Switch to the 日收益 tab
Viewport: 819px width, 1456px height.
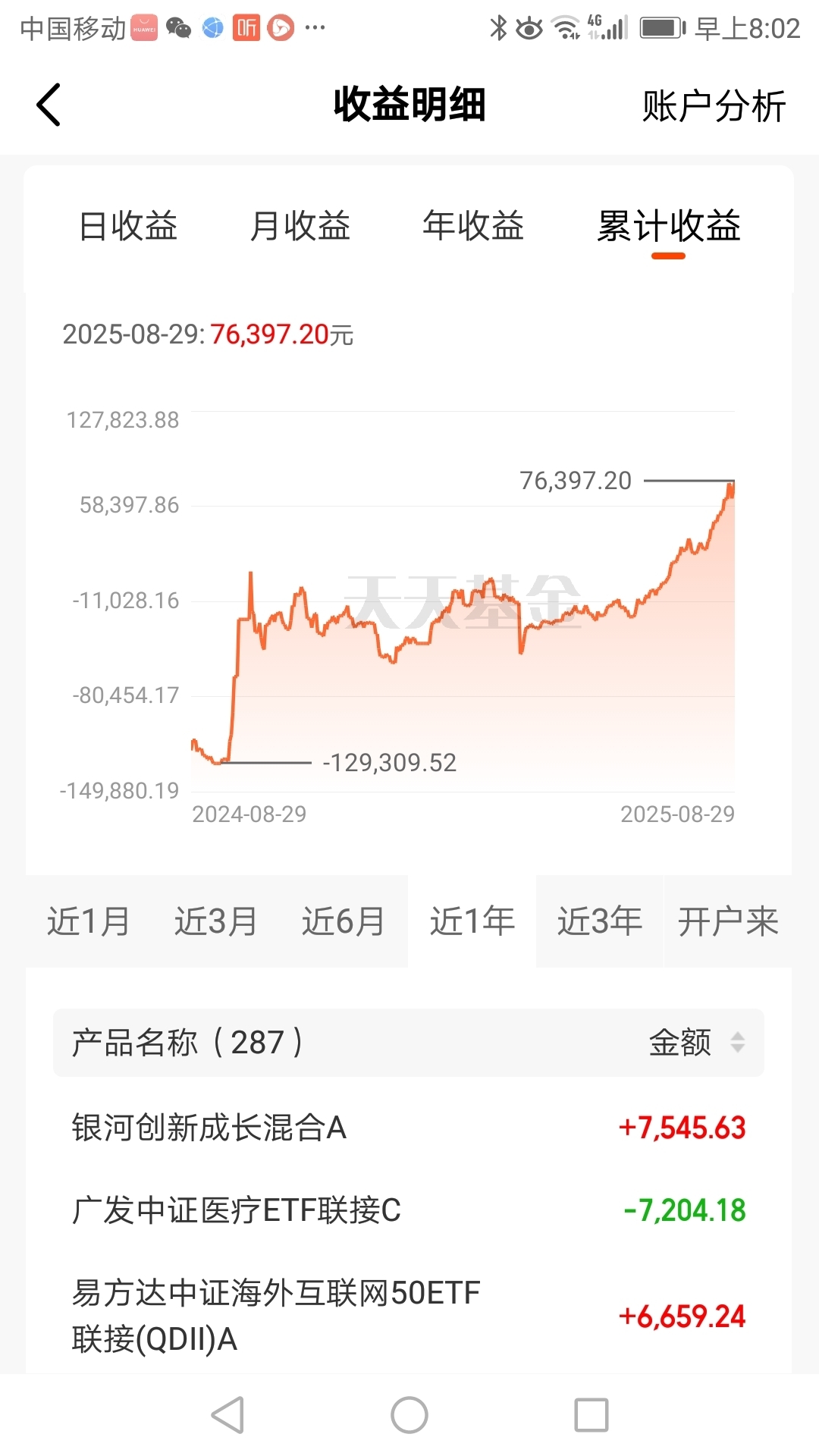[x=128, y=226]
